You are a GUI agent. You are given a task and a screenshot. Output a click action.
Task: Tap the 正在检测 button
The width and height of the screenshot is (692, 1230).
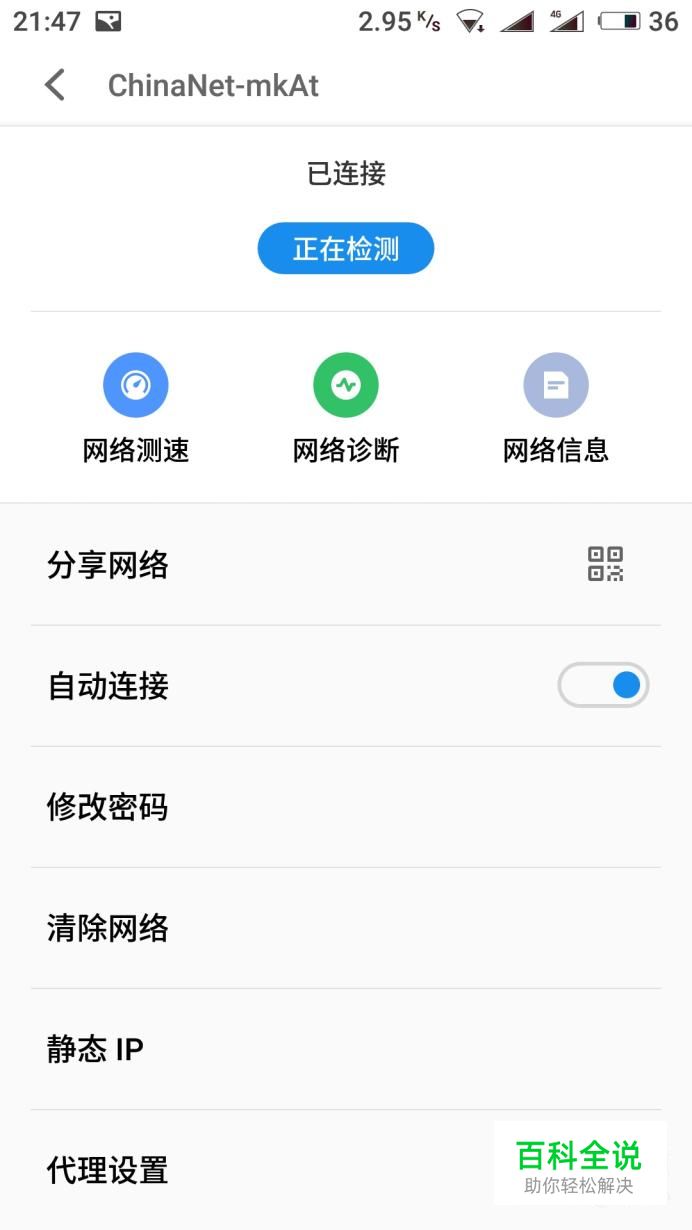(345, 249)
